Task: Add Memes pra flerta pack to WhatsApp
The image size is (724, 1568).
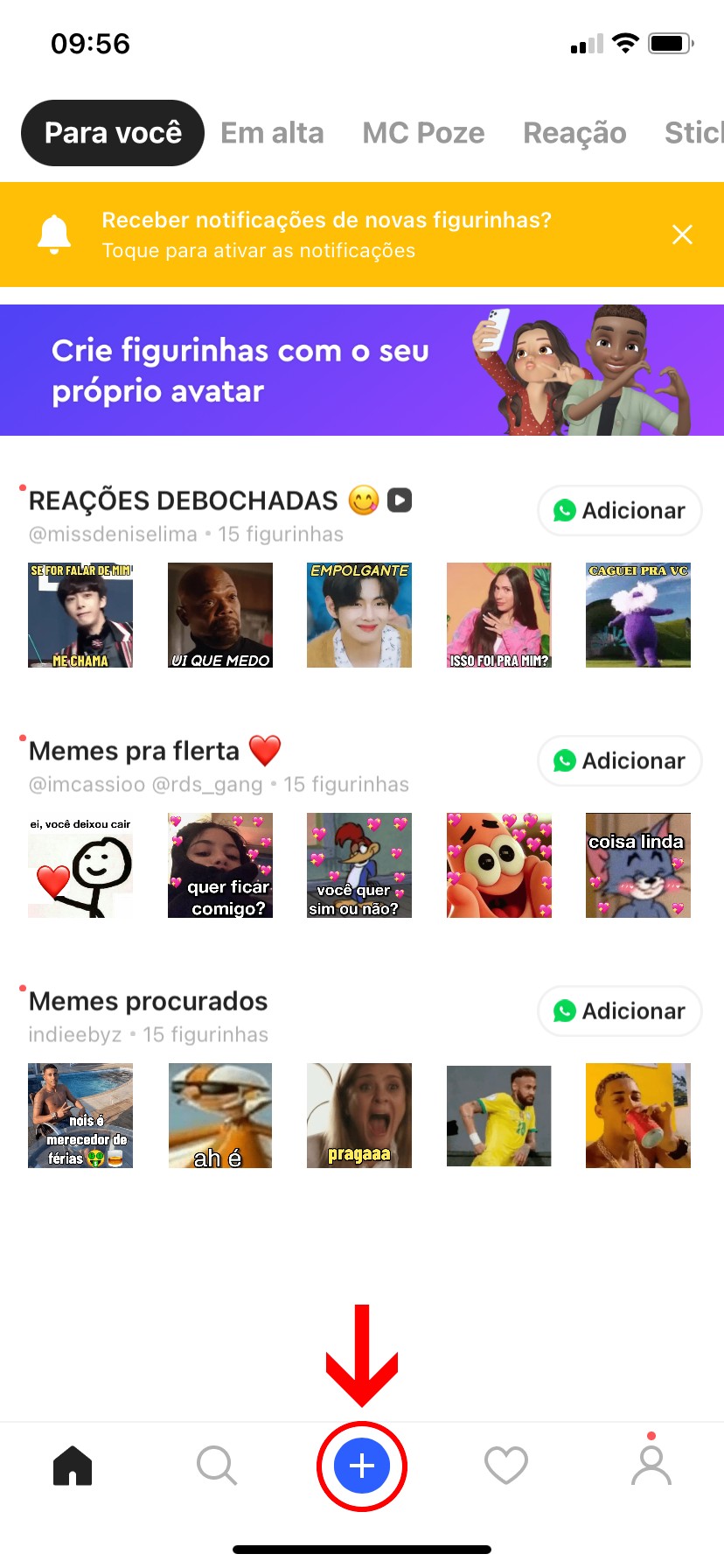Action: 619,760
